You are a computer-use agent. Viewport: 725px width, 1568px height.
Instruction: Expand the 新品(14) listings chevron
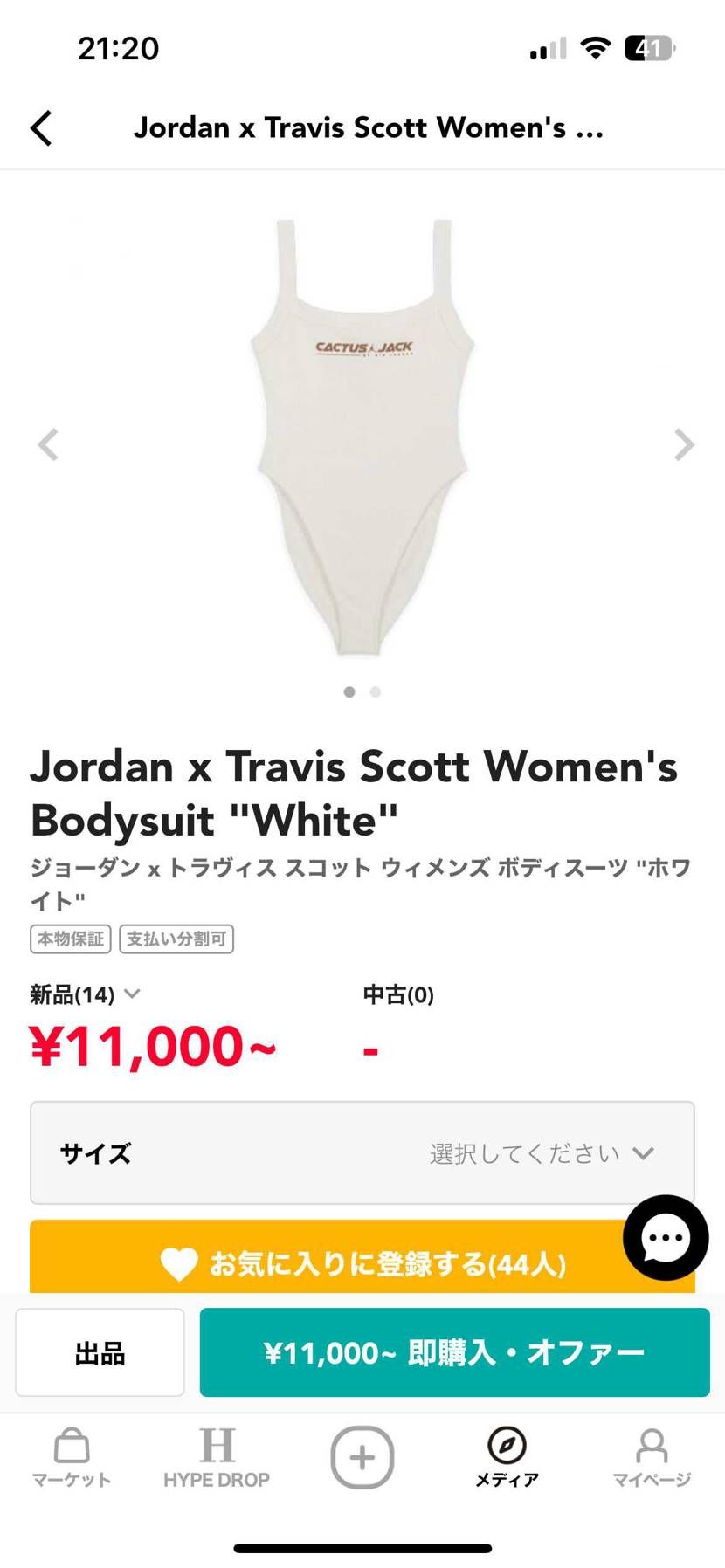tap(132, 994)
